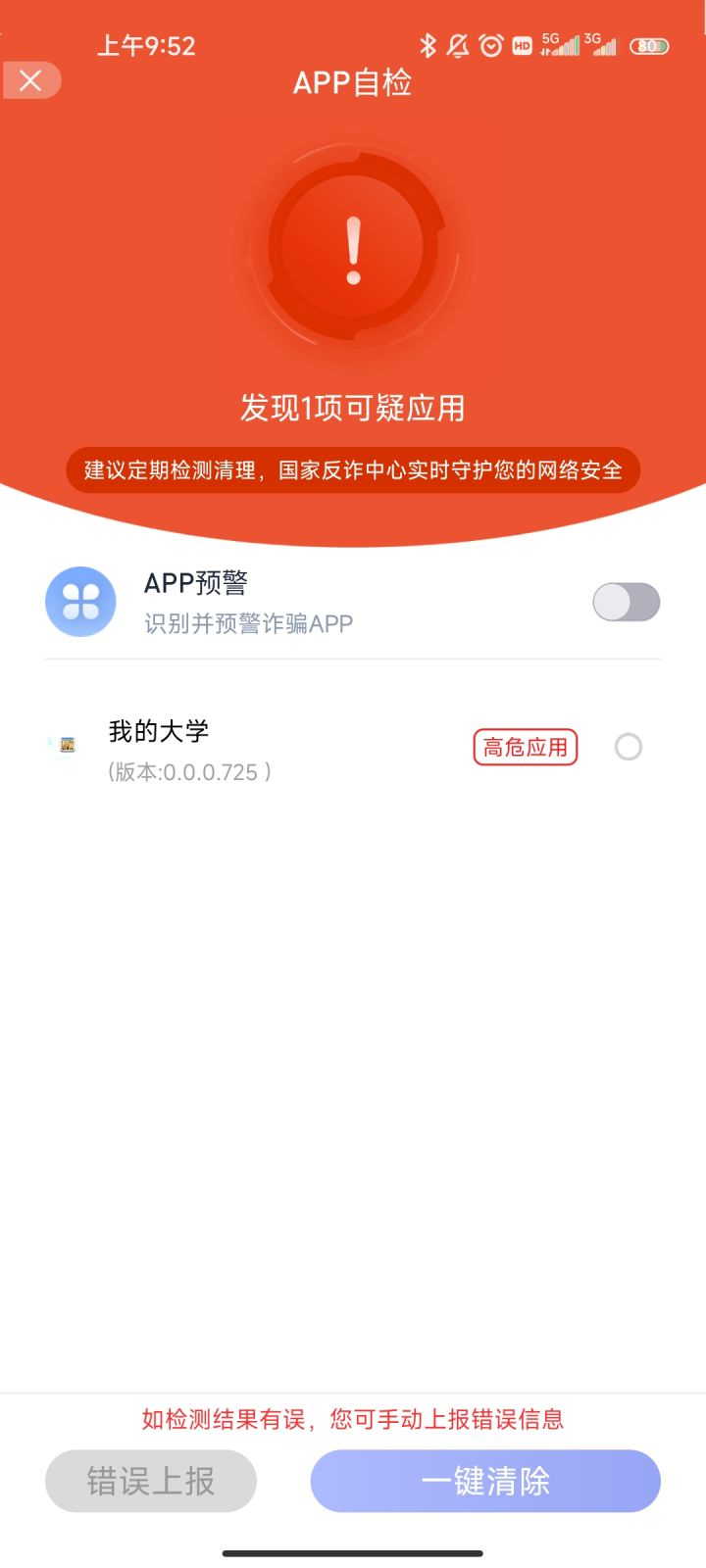Tap the 错误上报 button
The image size is (706, 1568).
click(149, 1481)
